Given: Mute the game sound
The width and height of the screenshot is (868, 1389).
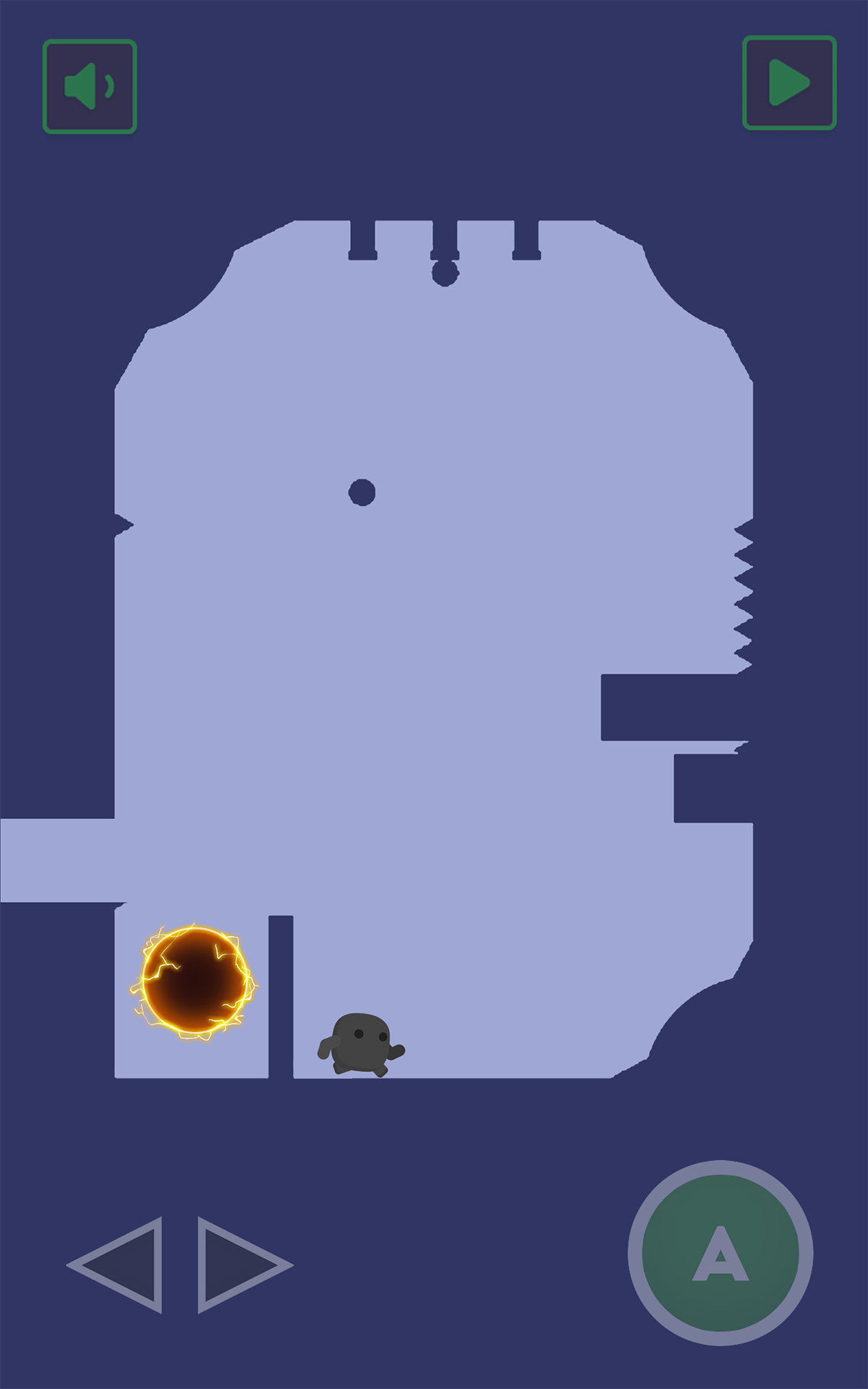Looking at the screenshot, I should click(x=90, y=86).
